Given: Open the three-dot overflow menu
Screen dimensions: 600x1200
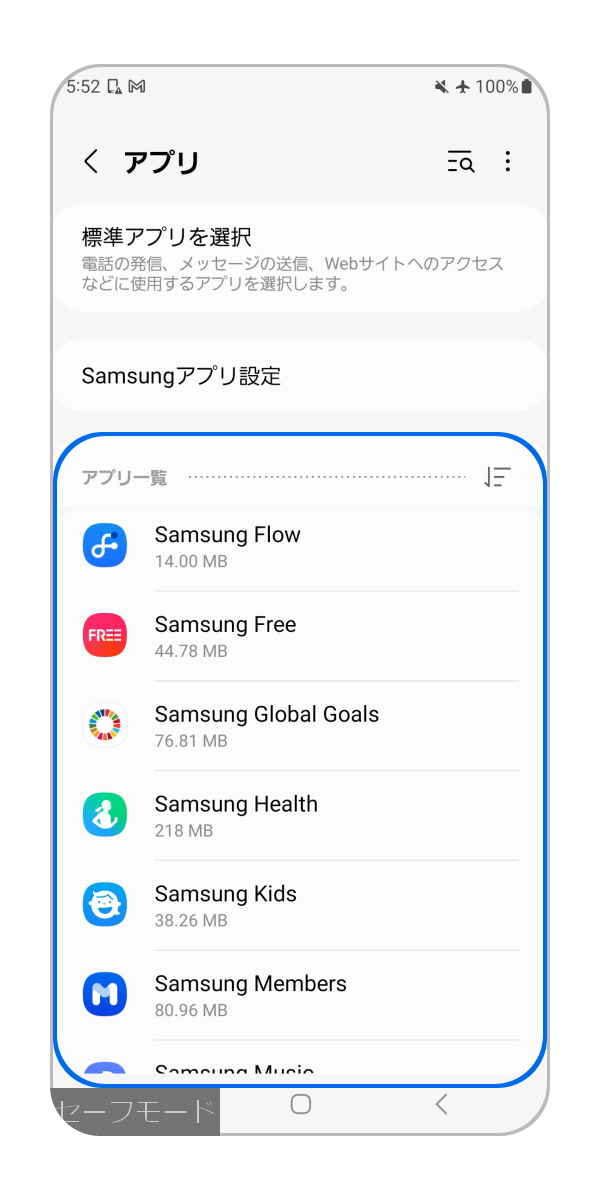Looking at the screenshot, I should (x=508, y=162).
